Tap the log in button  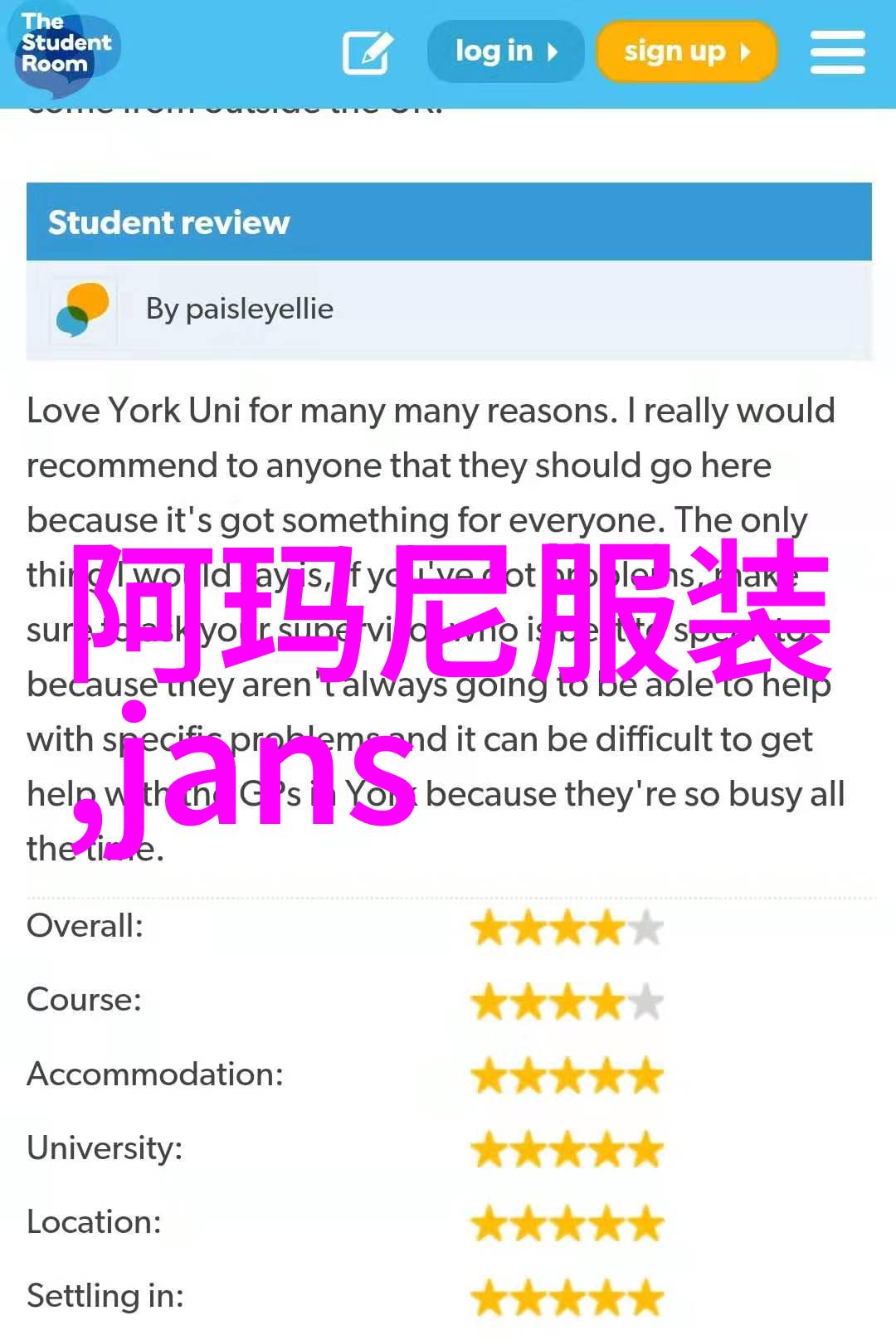click(505, 51)
